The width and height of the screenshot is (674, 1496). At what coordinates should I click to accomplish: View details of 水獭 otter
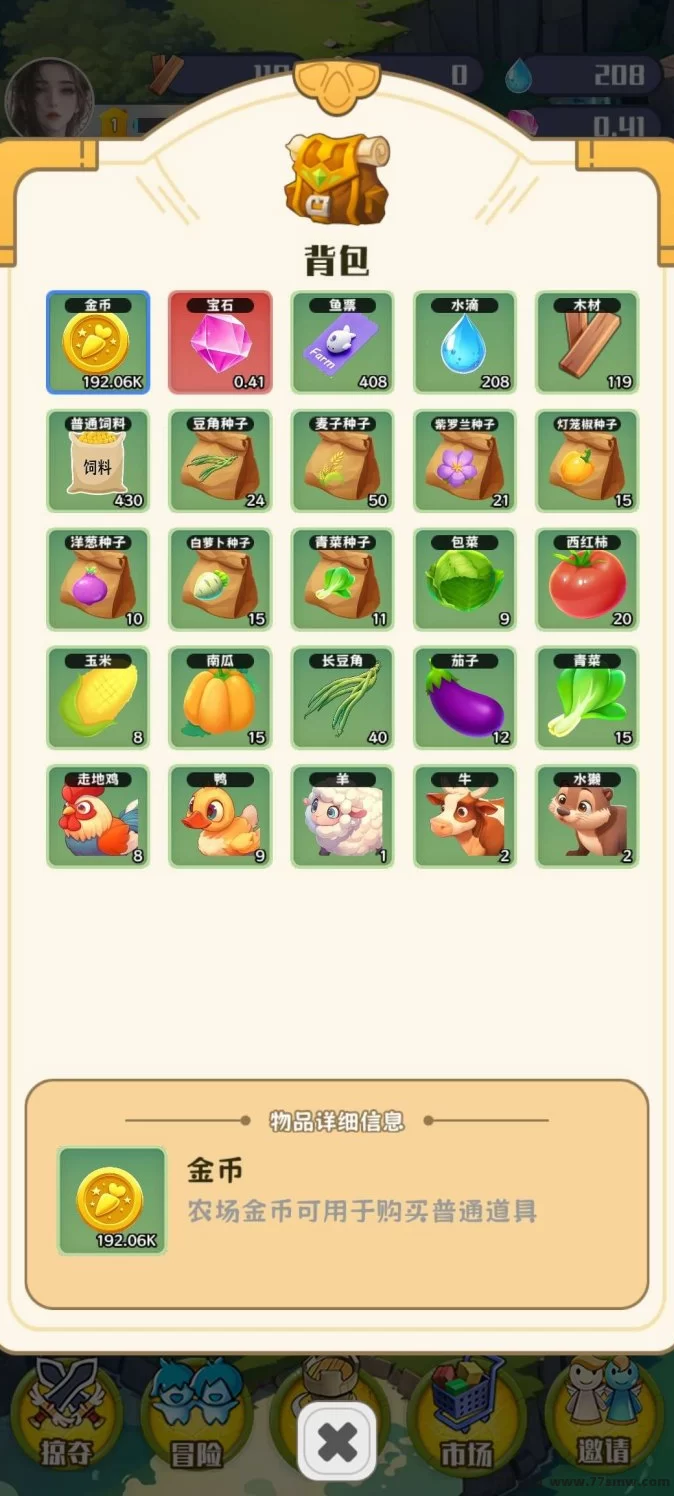point(587,816)
